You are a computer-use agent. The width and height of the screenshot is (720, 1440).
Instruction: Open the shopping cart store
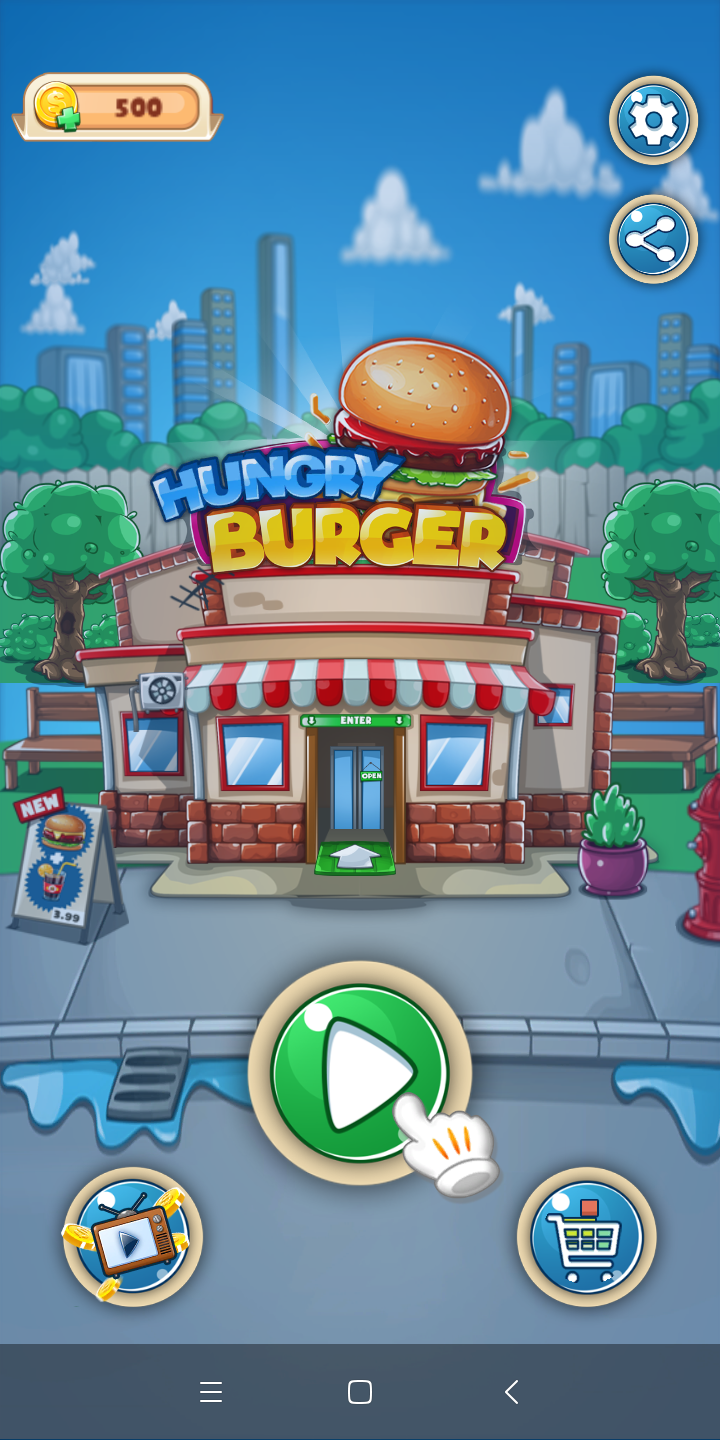(587, 1237)
